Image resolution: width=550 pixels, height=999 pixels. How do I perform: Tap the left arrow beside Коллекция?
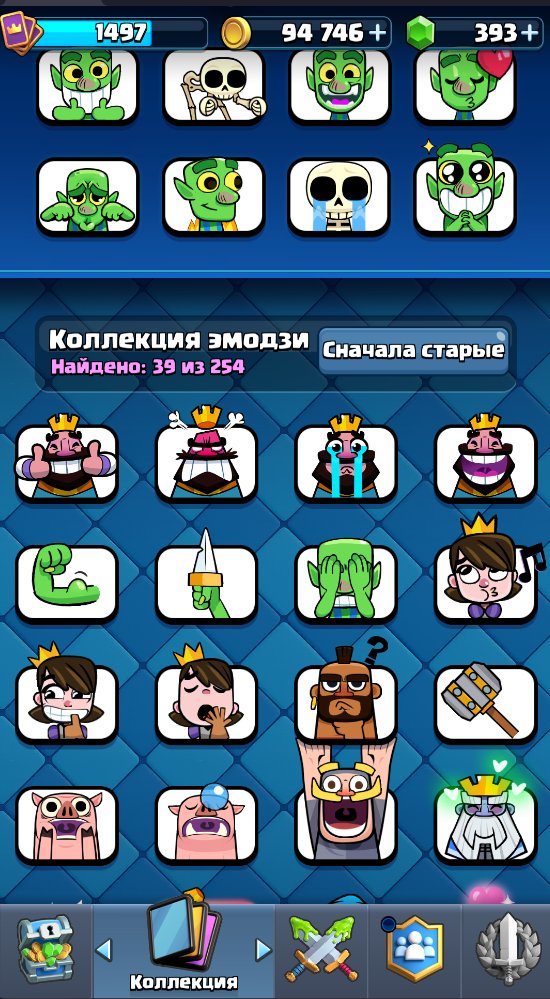pos(103,949)
